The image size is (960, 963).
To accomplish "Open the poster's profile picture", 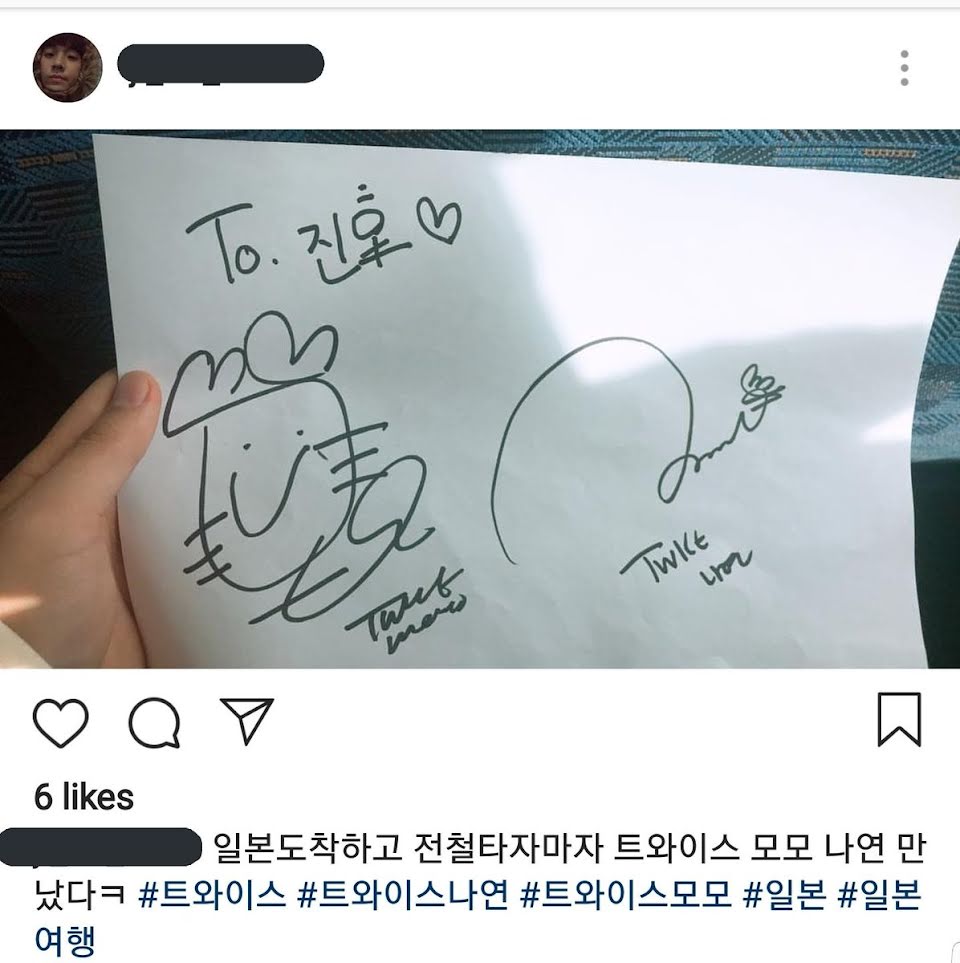I will [x=68, y=68].
